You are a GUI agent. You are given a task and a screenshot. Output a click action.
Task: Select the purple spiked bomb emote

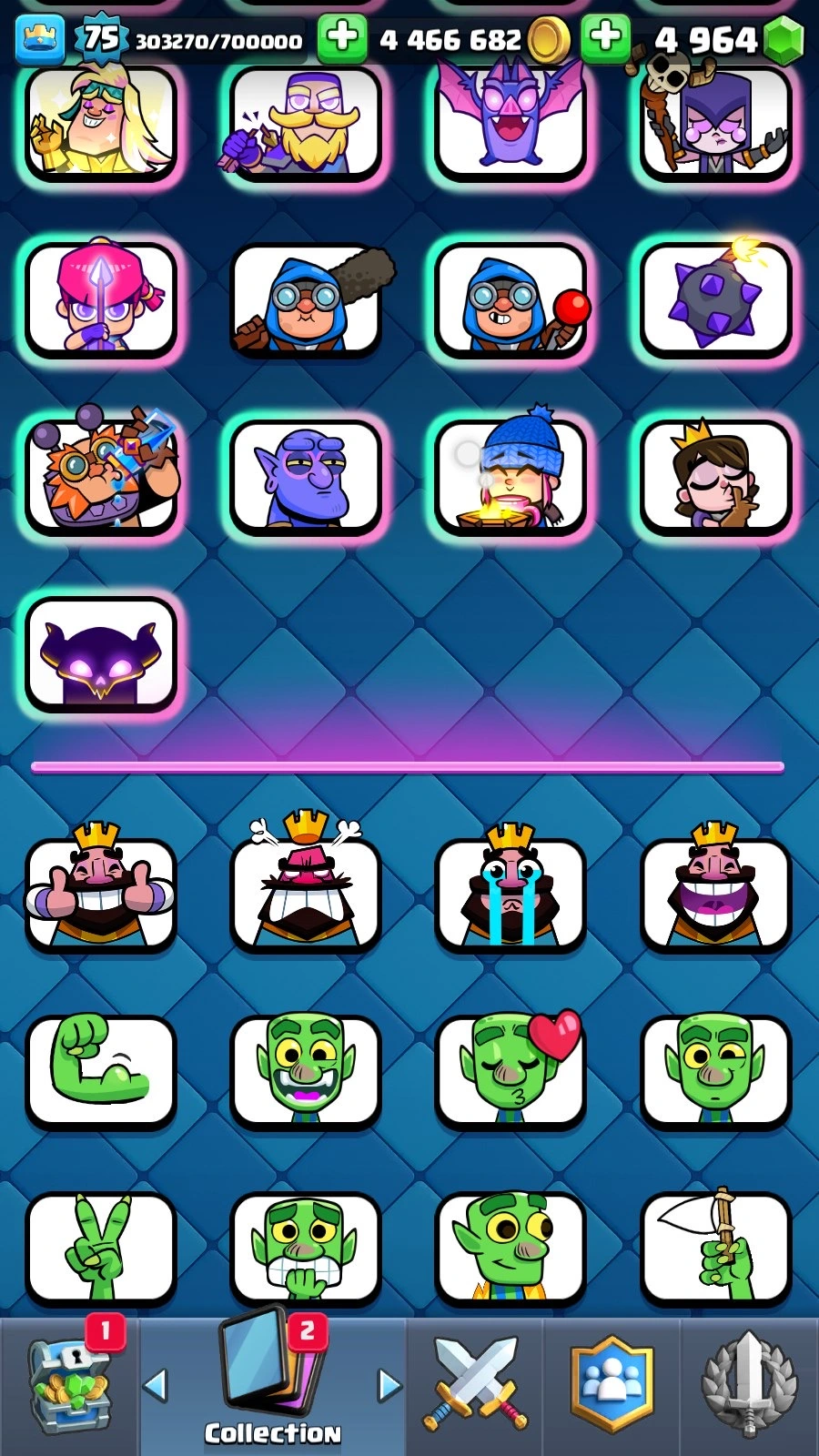[715, 298]
